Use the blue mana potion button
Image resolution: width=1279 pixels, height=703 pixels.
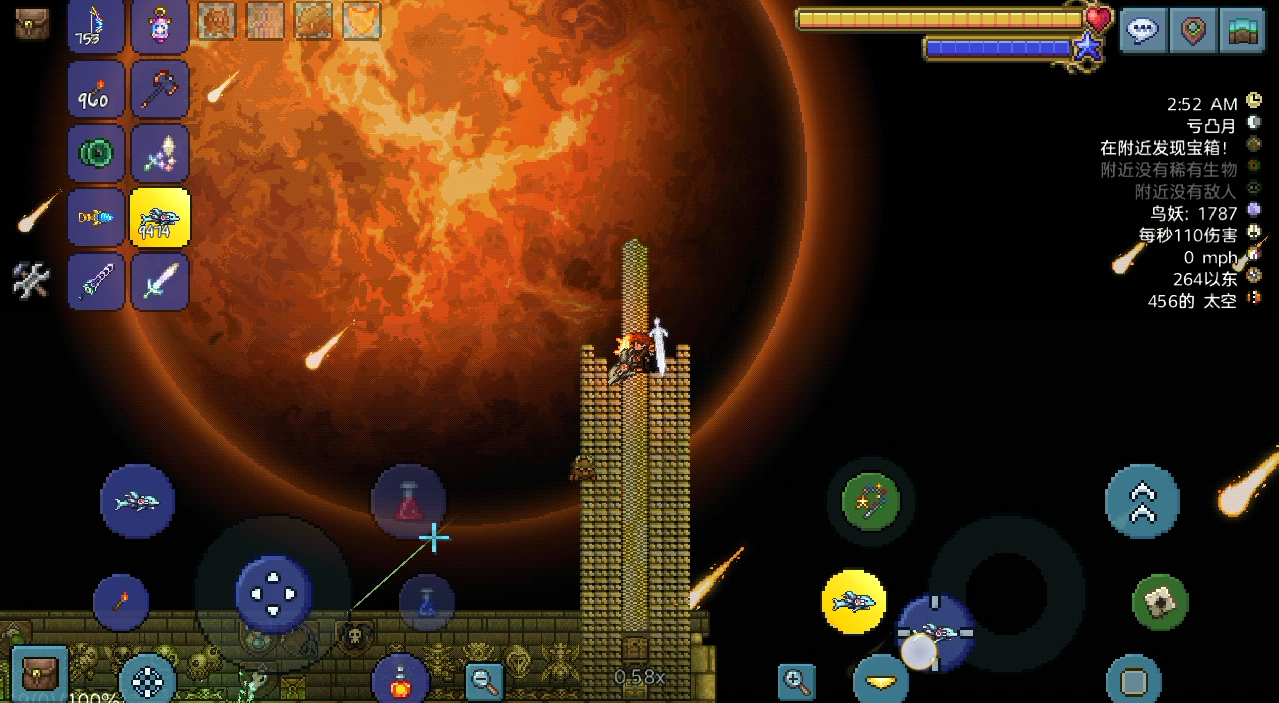pyautogui.click(x=427, y=602)
